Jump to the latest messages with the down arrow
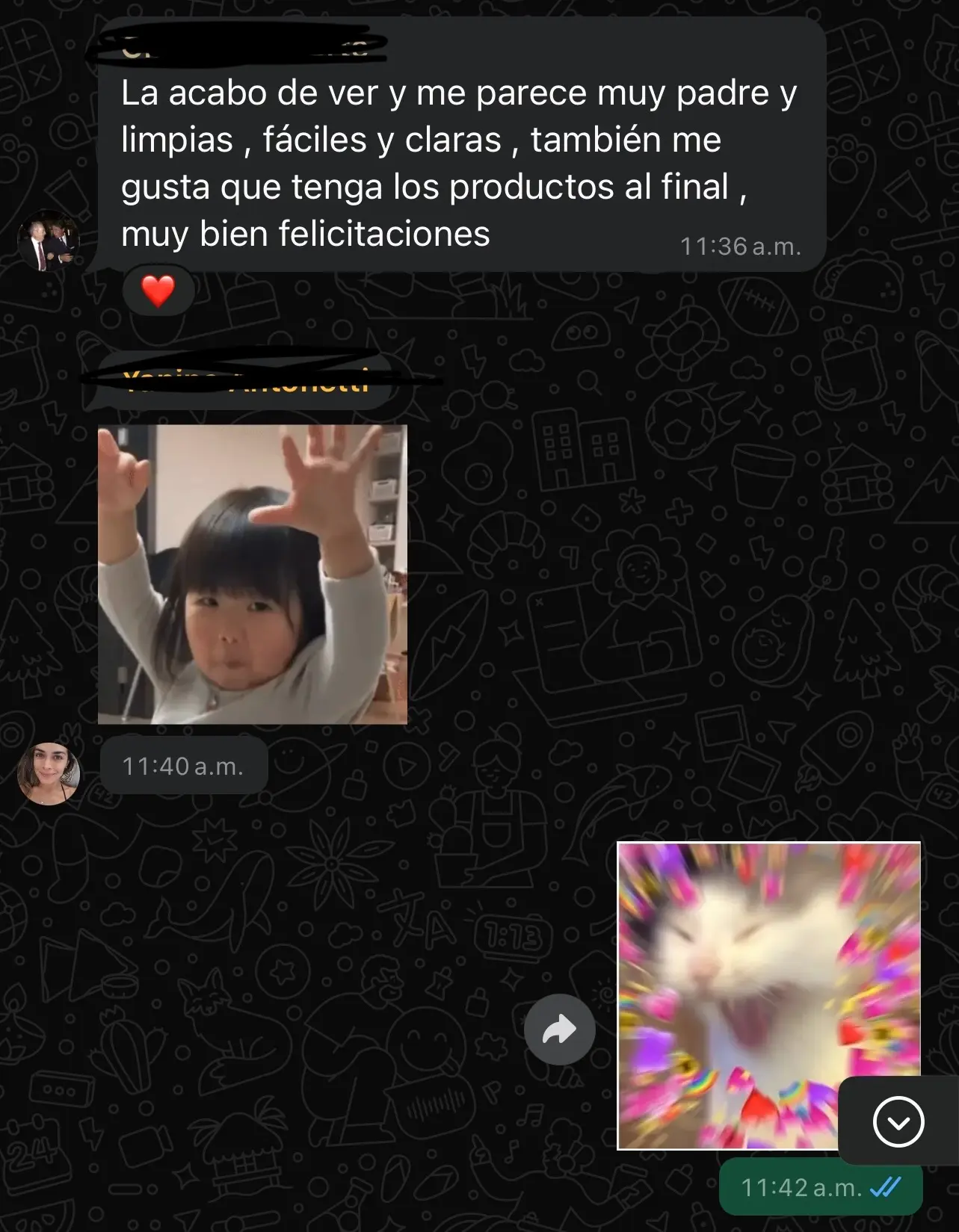This screenshot has width=959, height=1232. point(898,1121)
